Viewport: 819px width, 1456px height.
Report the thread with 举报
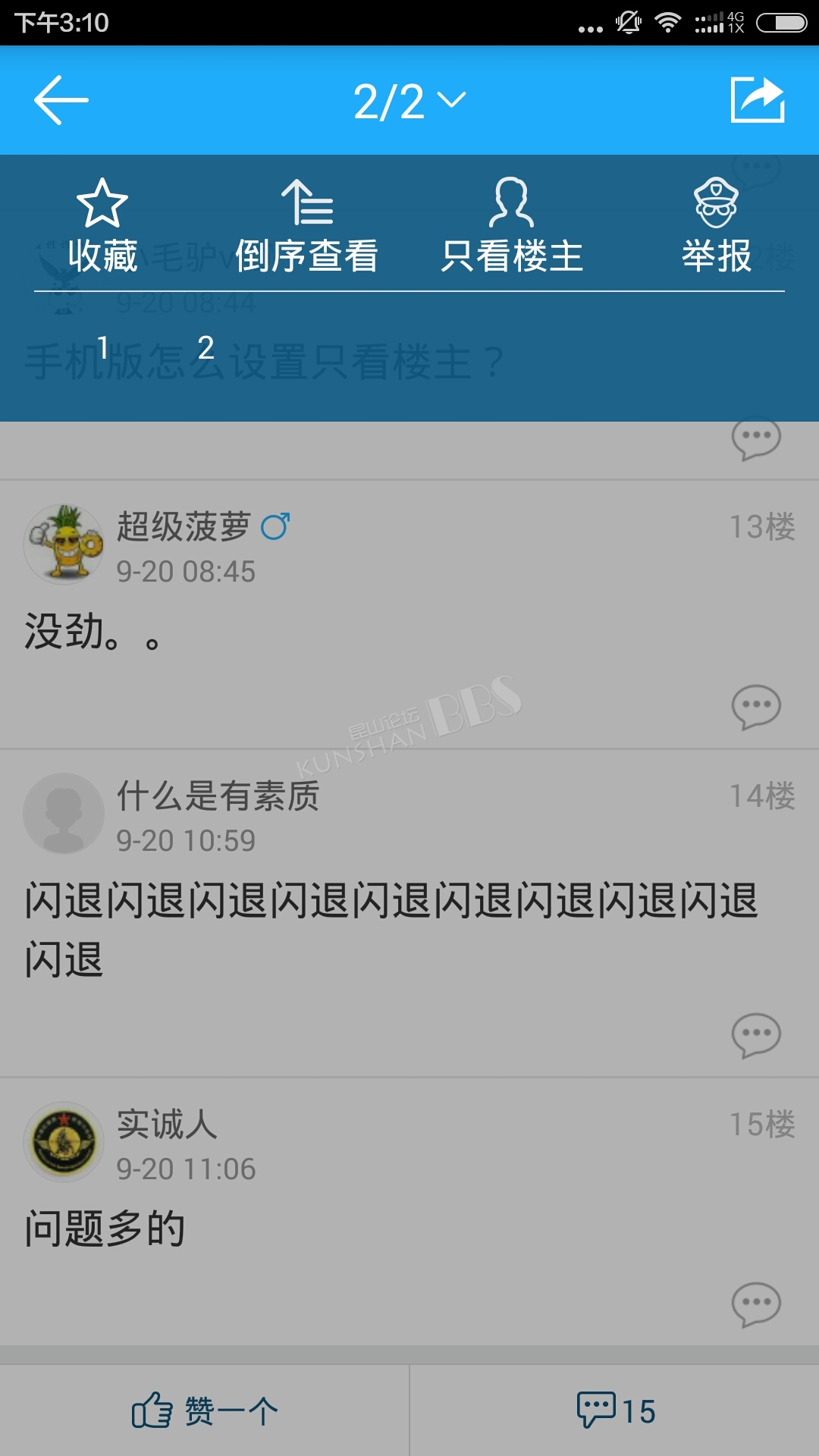coord(716,226)
